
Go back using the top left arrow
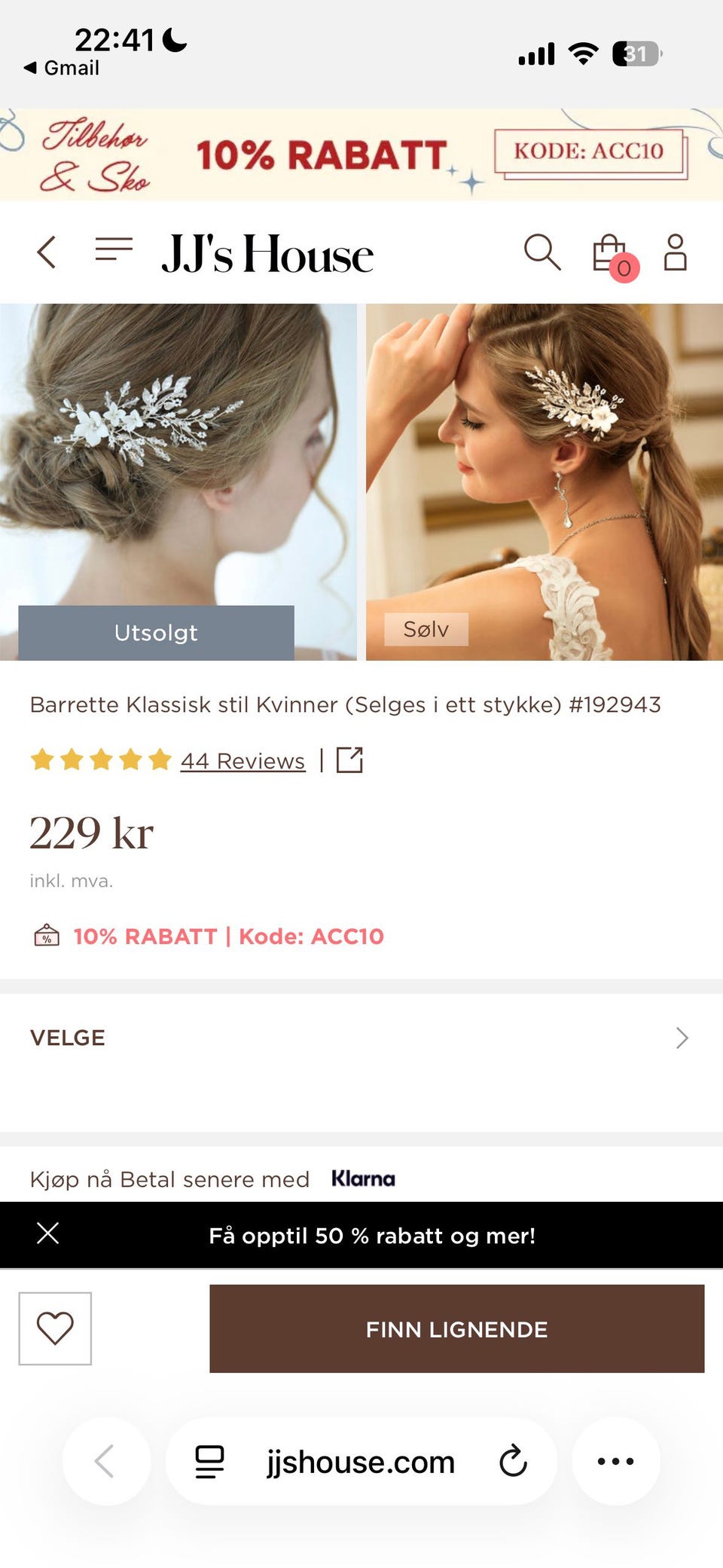(46, 252)
